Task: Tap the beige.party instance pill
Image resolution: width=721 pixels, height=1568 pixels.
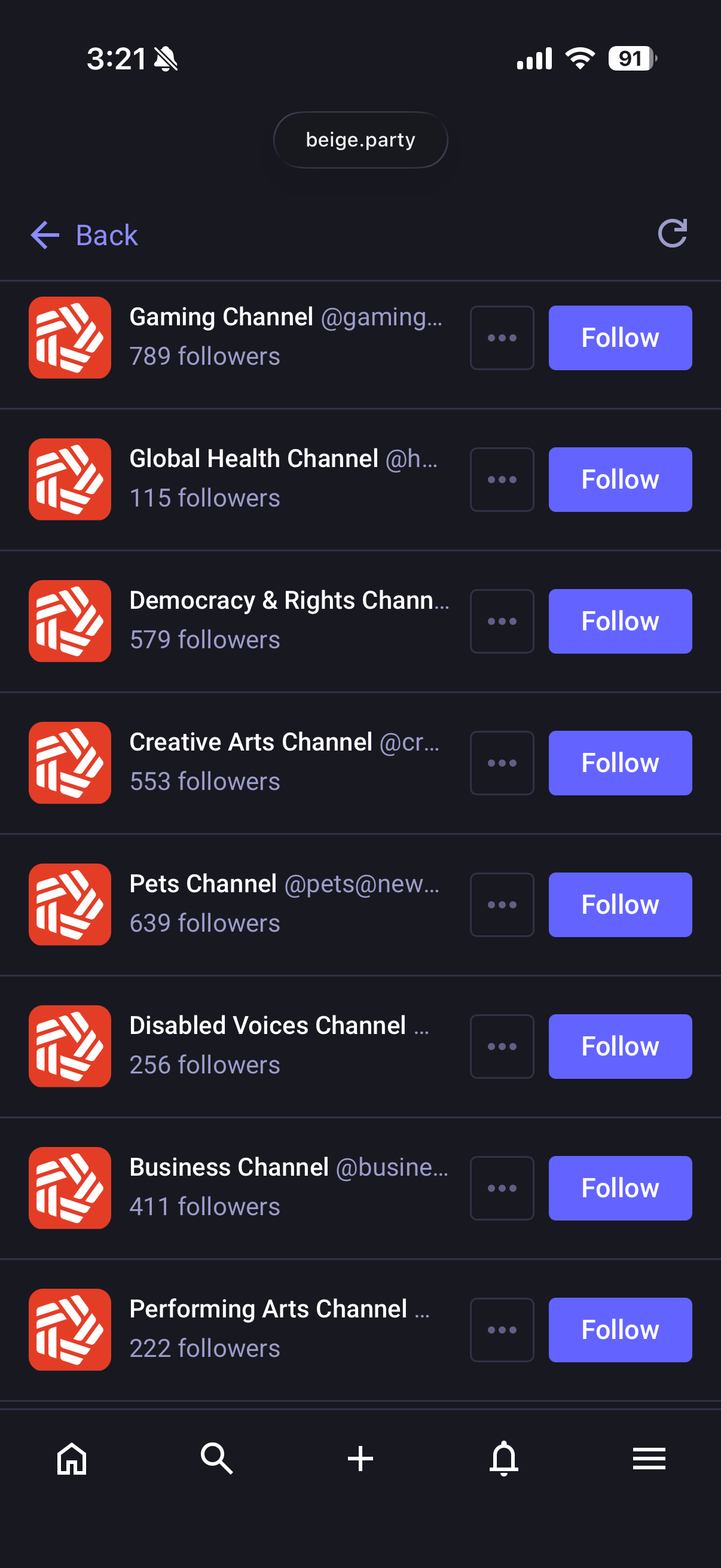Action: tap(360, 140)
